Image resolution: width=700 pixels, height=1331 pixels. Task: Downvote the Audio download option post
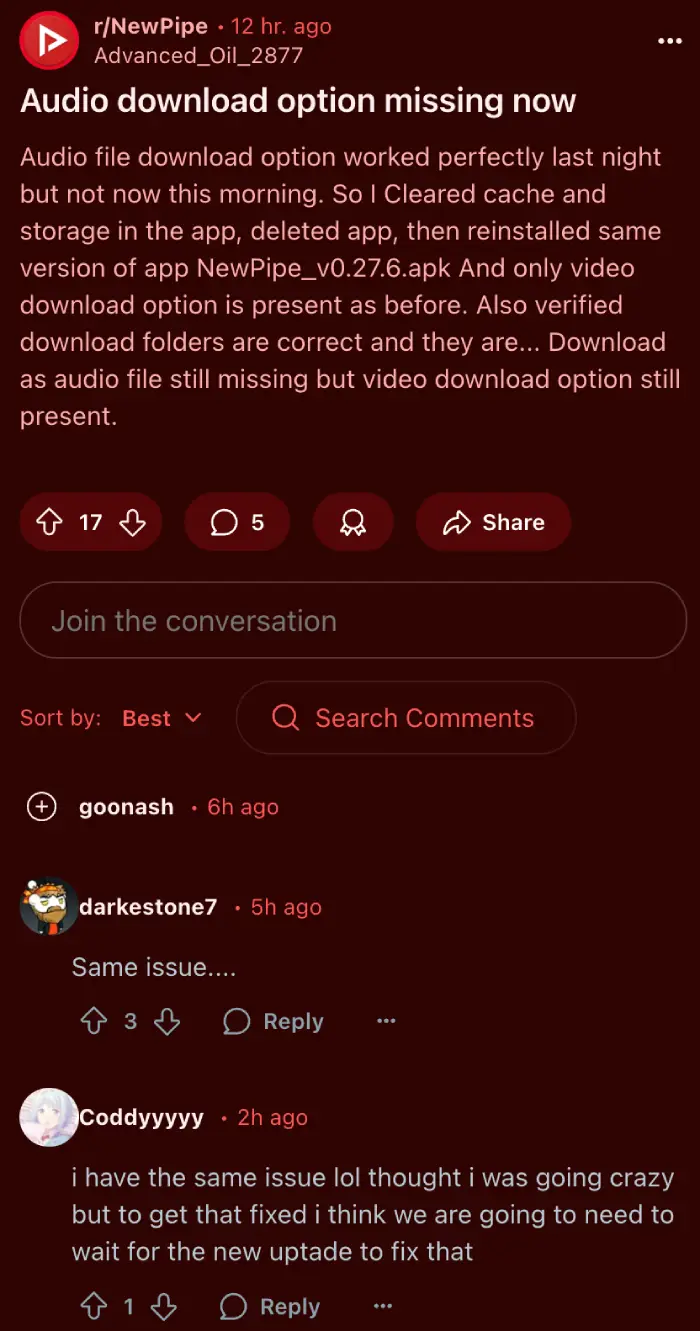pos(133,522)
